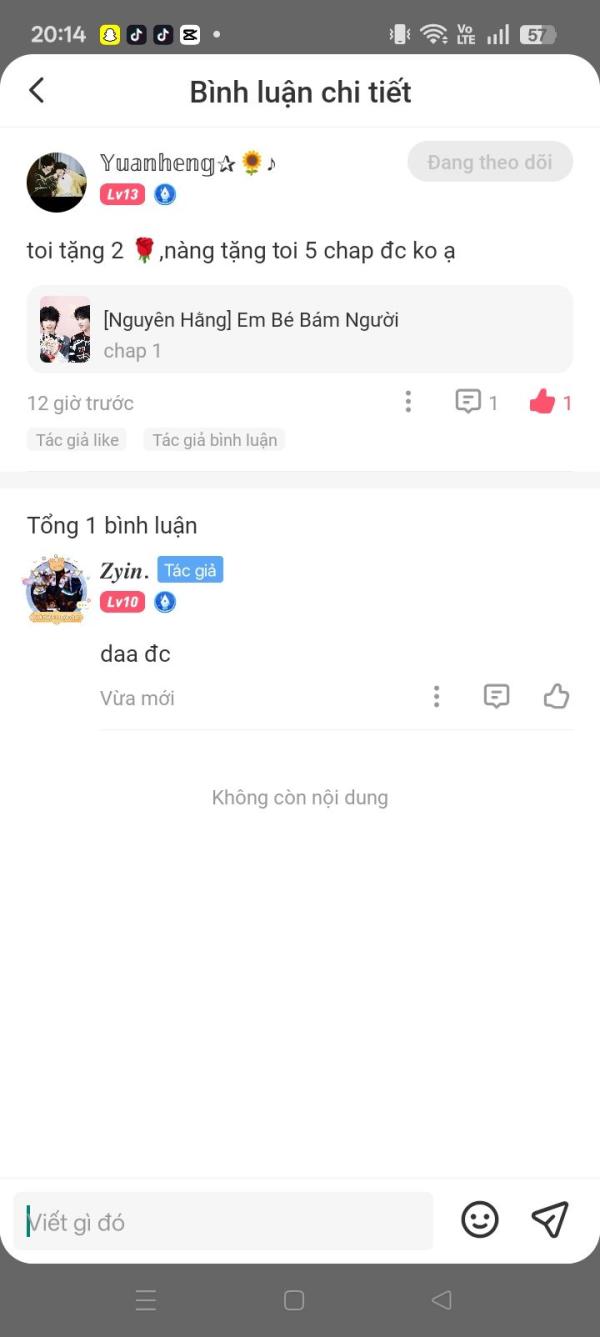Reply to Zyin's comment
The width and height of the screenshot is (600, 1337).
point(496,697)
